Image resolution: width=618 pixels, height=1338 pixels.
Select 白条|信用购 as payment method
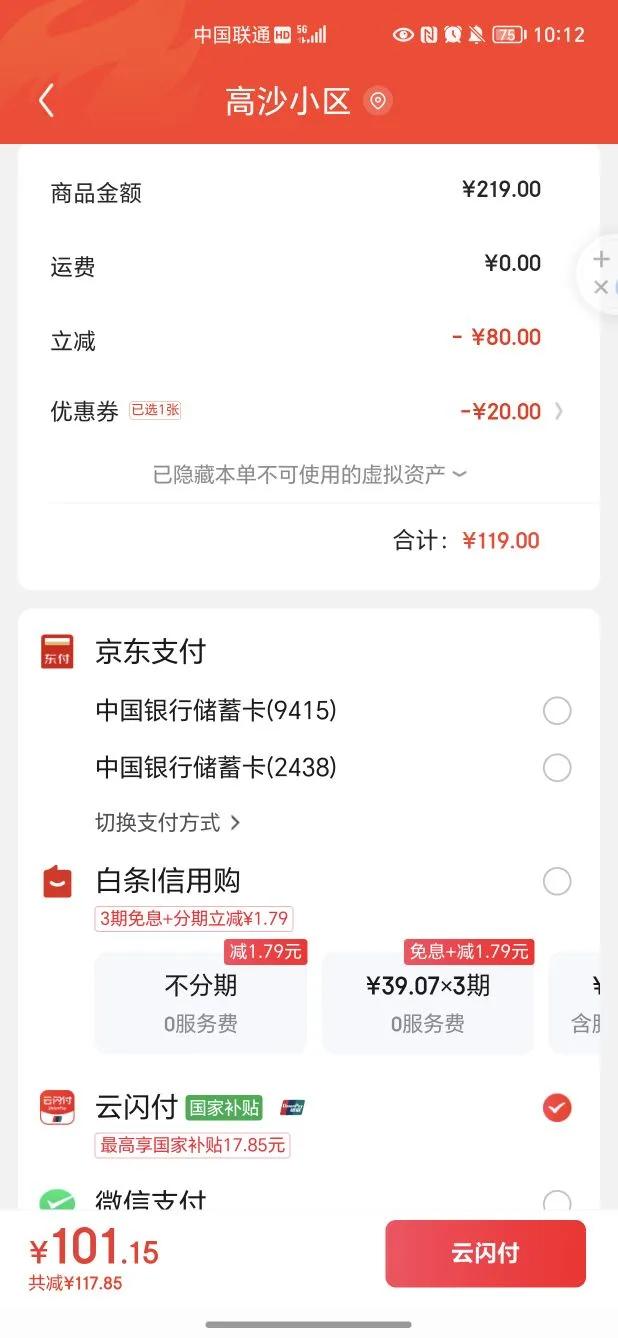coord(556,882)
